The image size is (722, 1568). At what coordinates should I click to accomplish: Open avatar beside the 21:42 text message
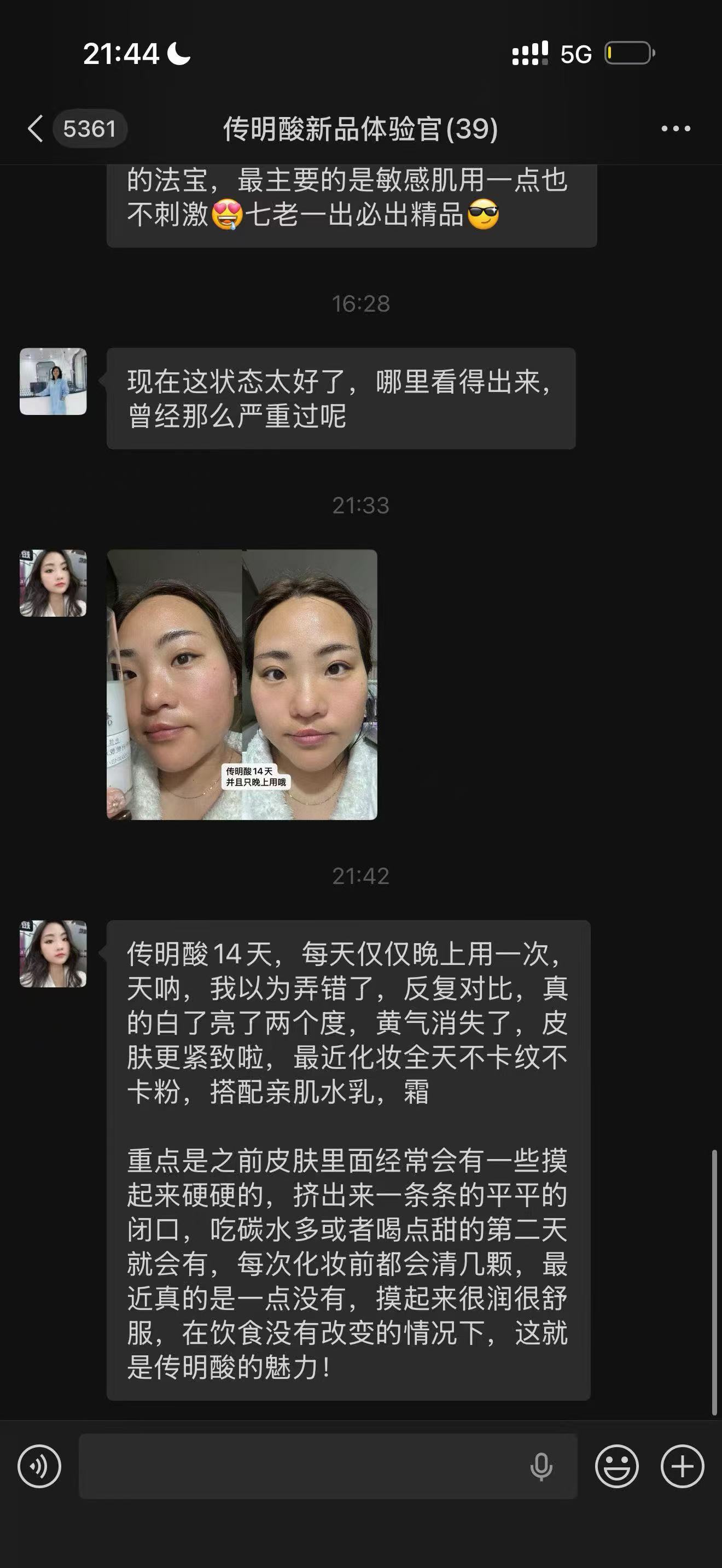(x=53, y=953)
